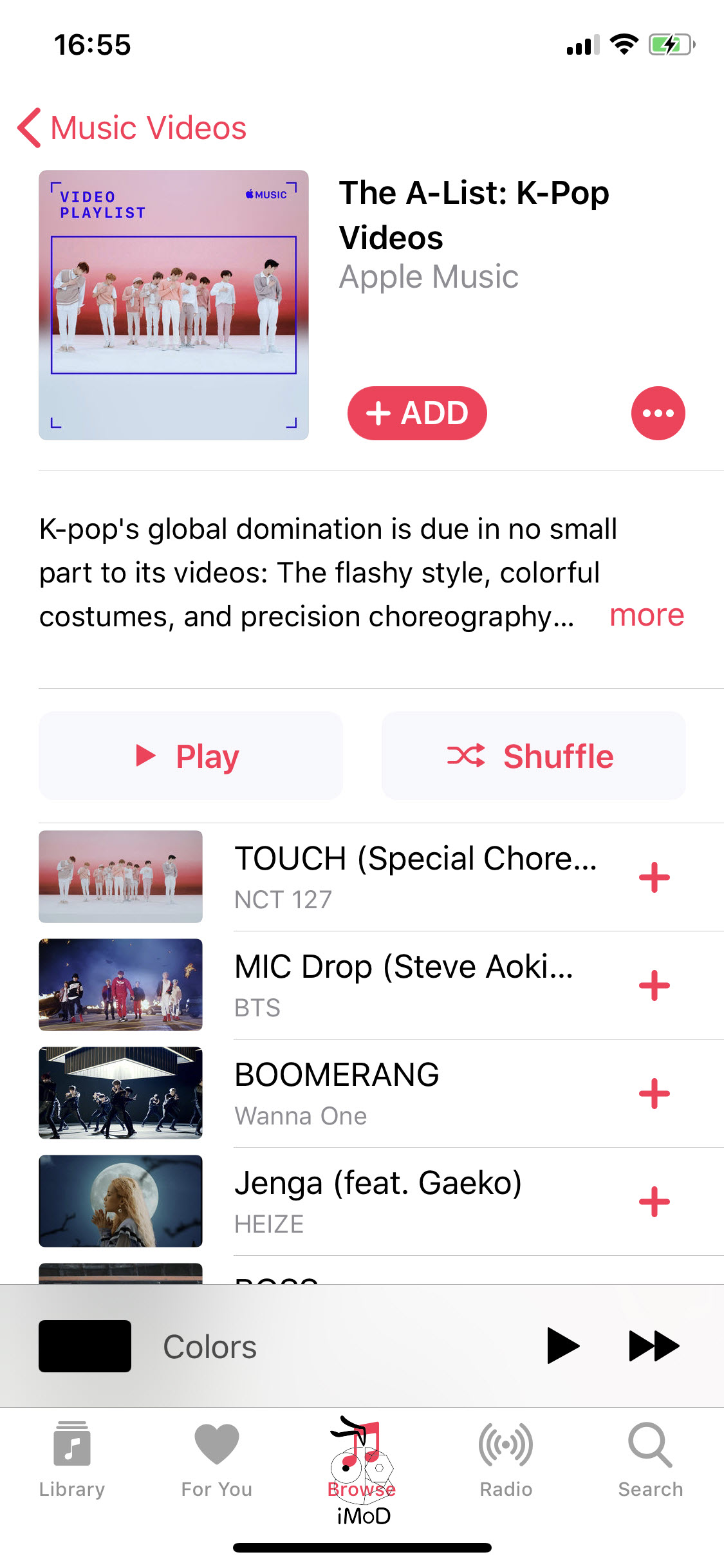This screenshot has width=724, height=1568.
Task: Play the Colors song in mini player
Action: click(562, 1345)
